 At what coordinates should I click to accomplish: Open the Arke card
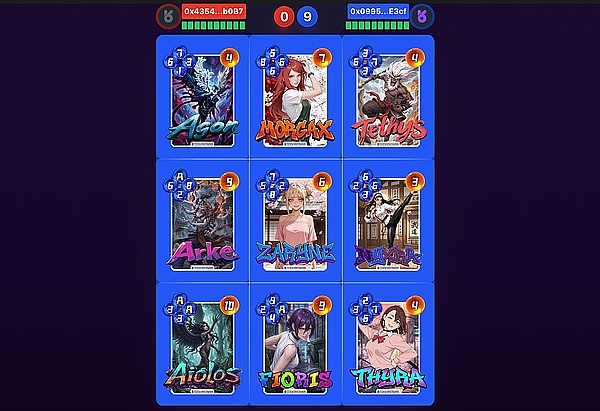pyautogui.click(x=203, y=222)
